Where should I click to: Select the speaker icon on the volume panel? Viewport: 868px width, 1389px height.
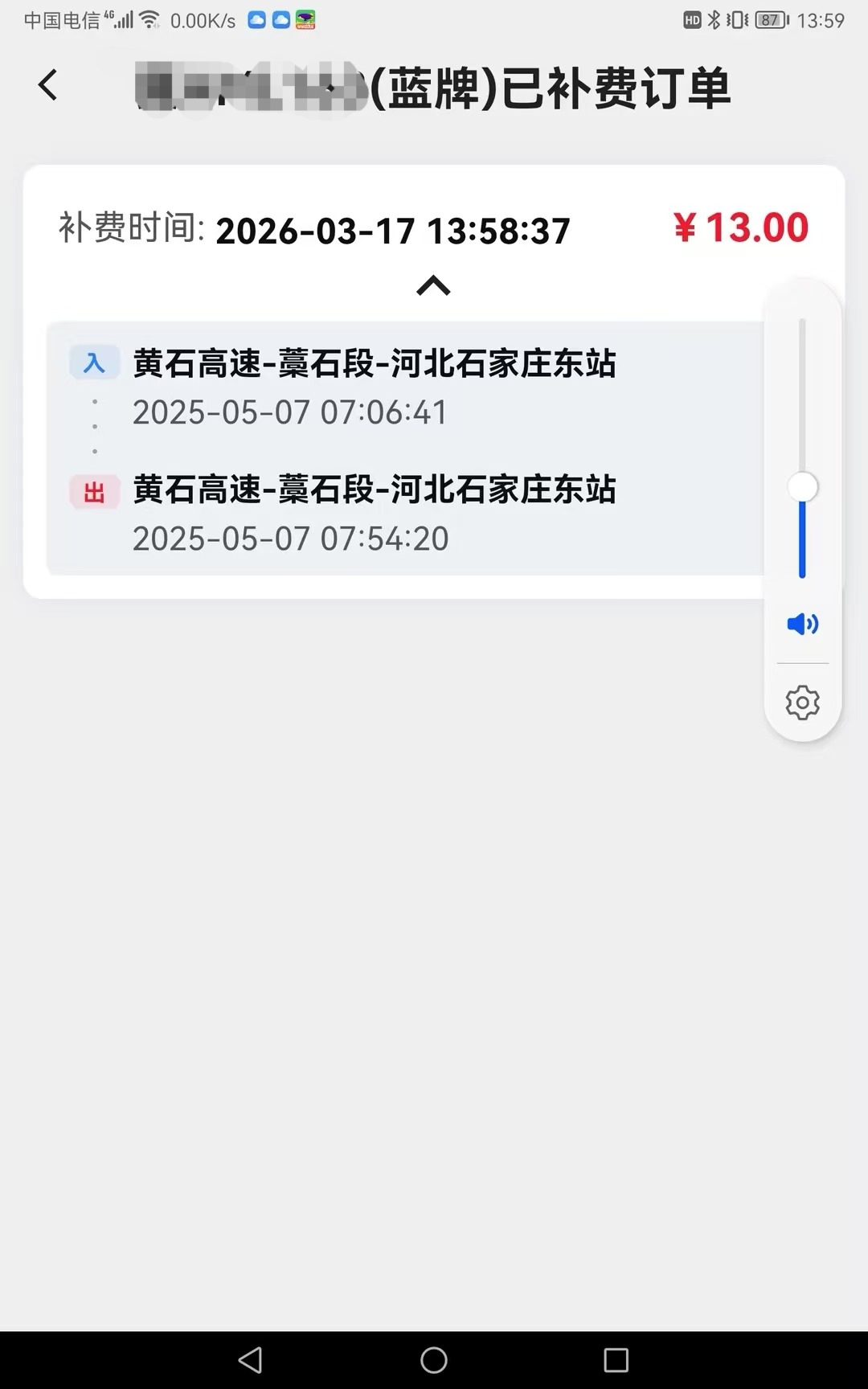(801, 623)
